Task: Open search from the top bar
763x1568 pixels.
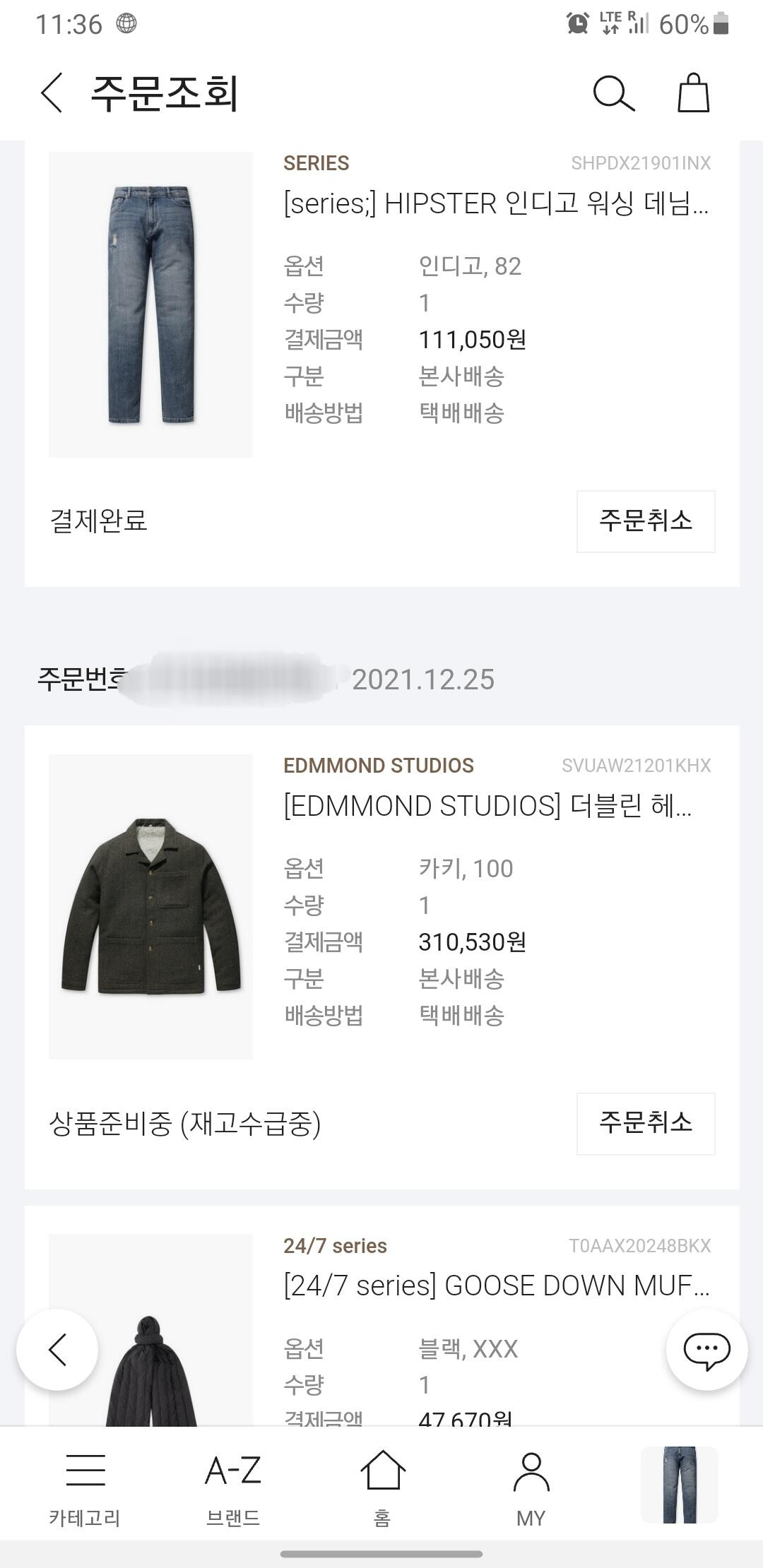Action: 613,93
